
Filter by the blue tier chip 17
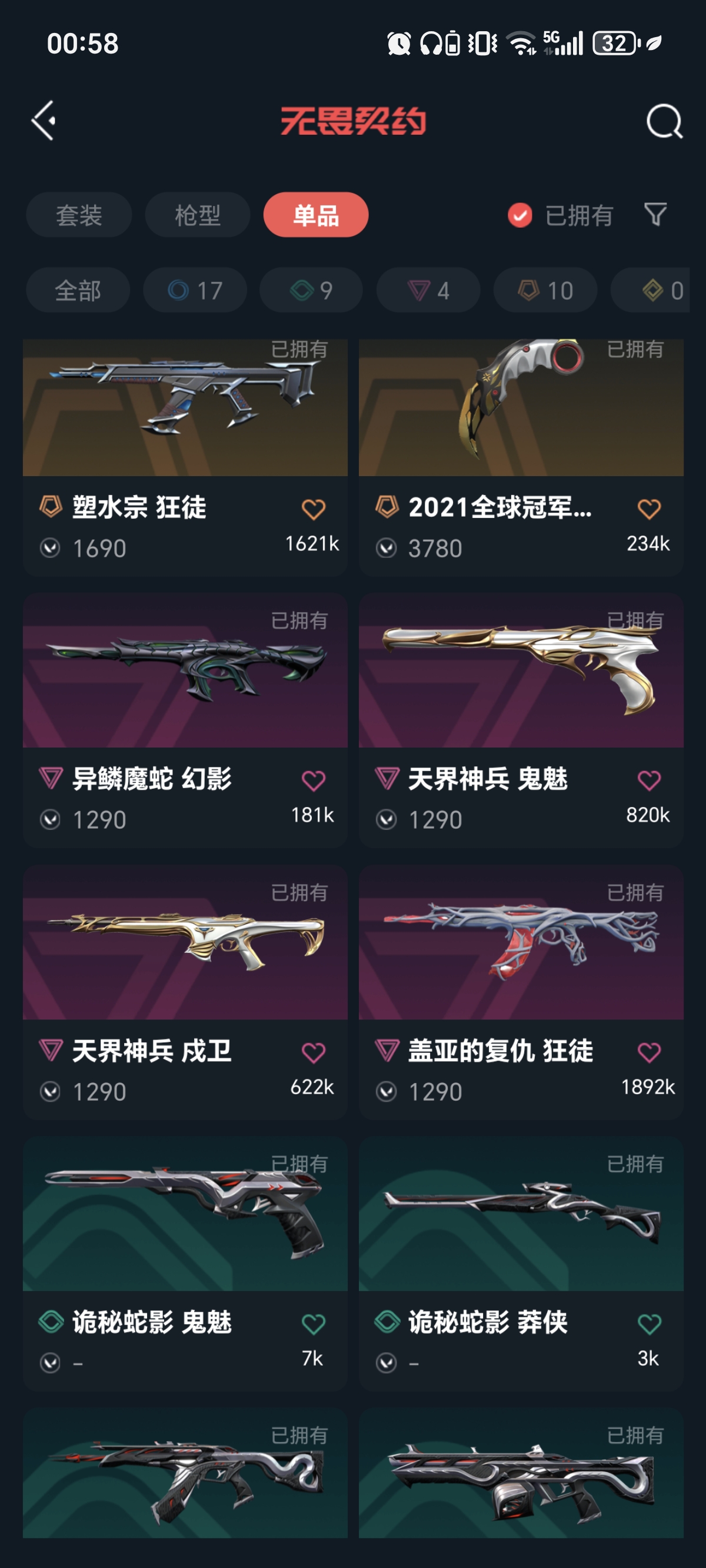195,290
